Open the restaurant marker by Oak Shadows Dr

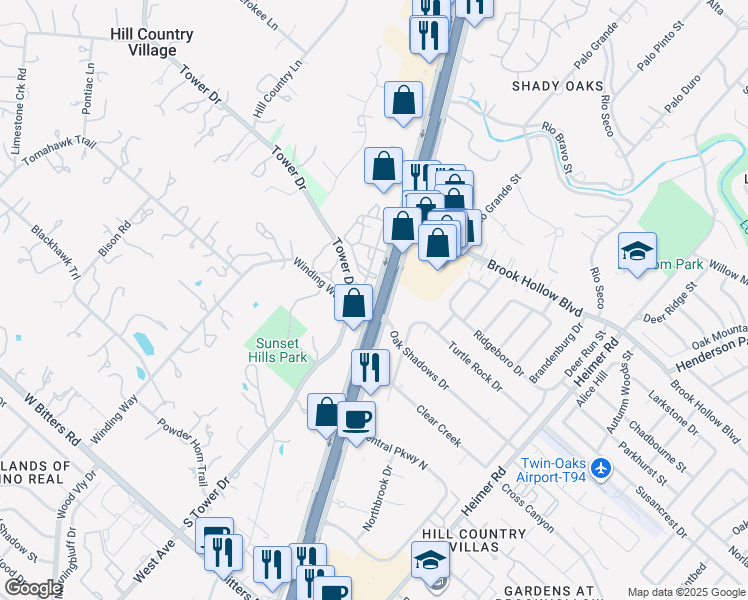point(370,368)
